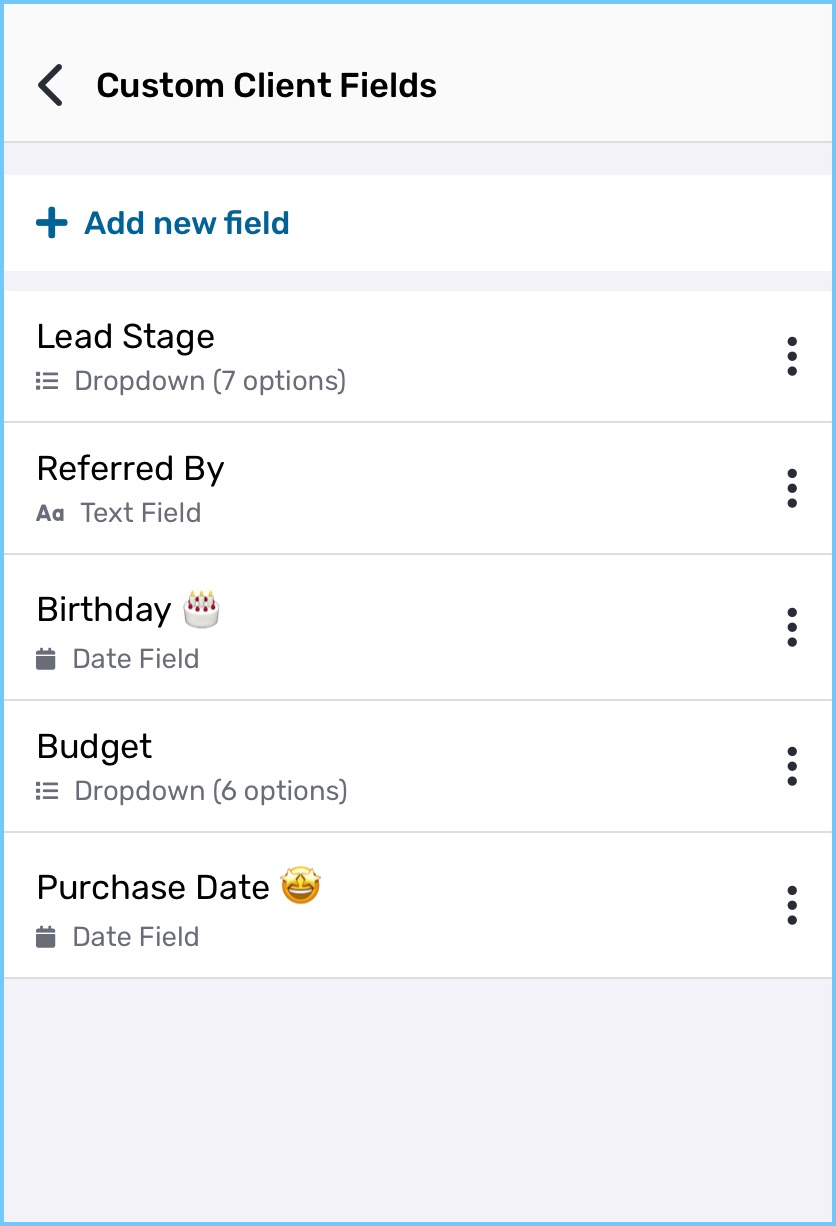Click the cake emoji in Birthday field name
Image resolution: width=836 pixels, height=1226 pixels.
click(202, 608)
